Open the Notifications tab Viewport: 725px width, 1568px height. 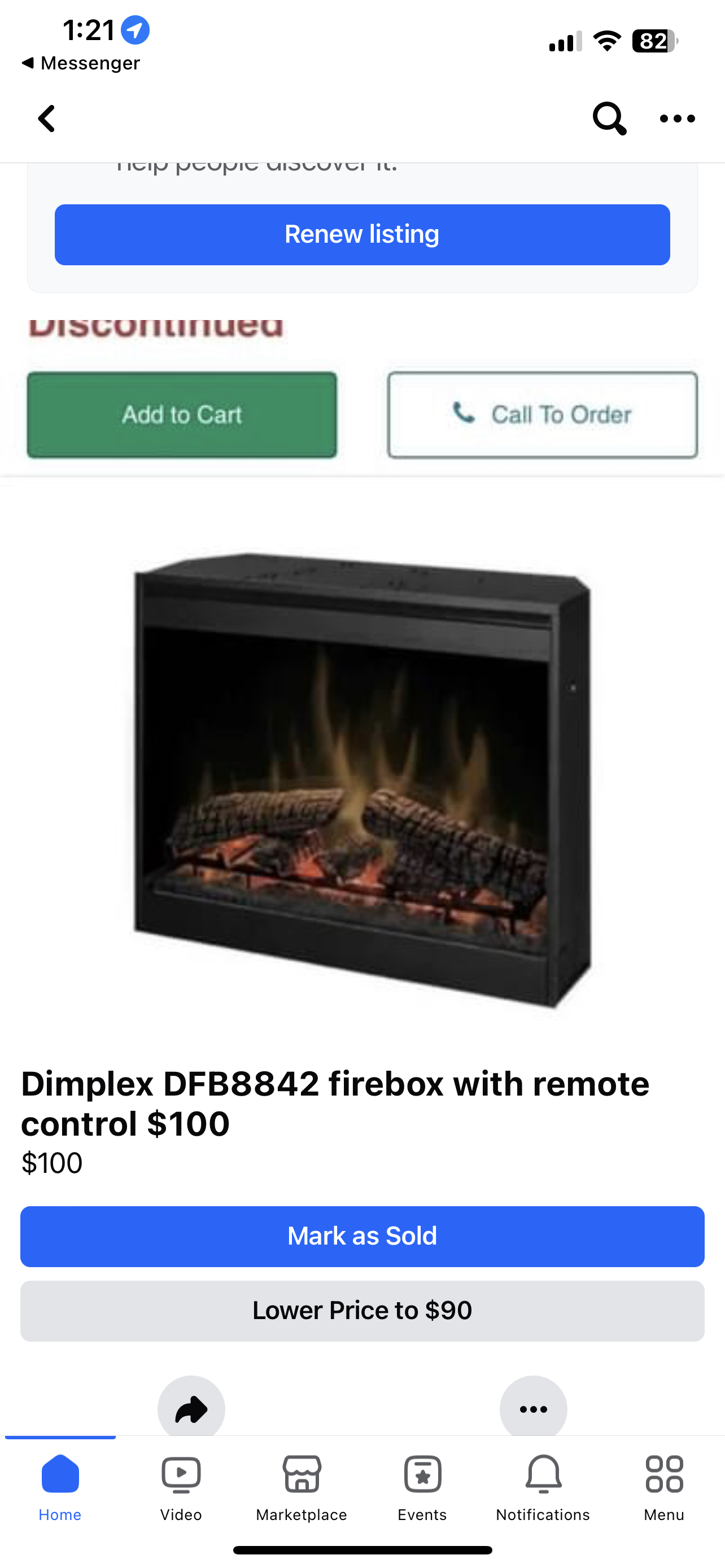pyautogui.click(x=543, y=1486)
